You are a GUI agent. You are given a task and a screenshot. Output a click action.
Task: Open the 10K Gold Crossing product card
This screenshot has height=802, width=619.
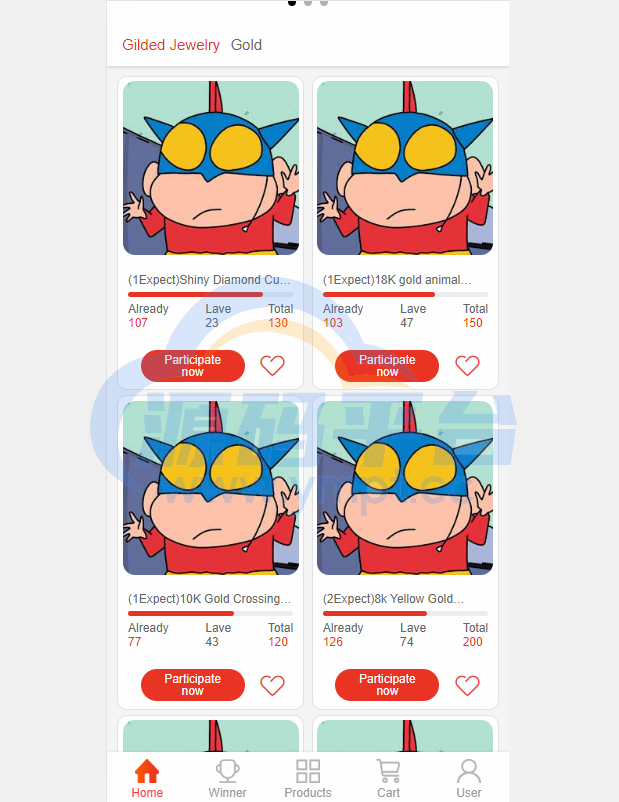(x=211, y=487)
